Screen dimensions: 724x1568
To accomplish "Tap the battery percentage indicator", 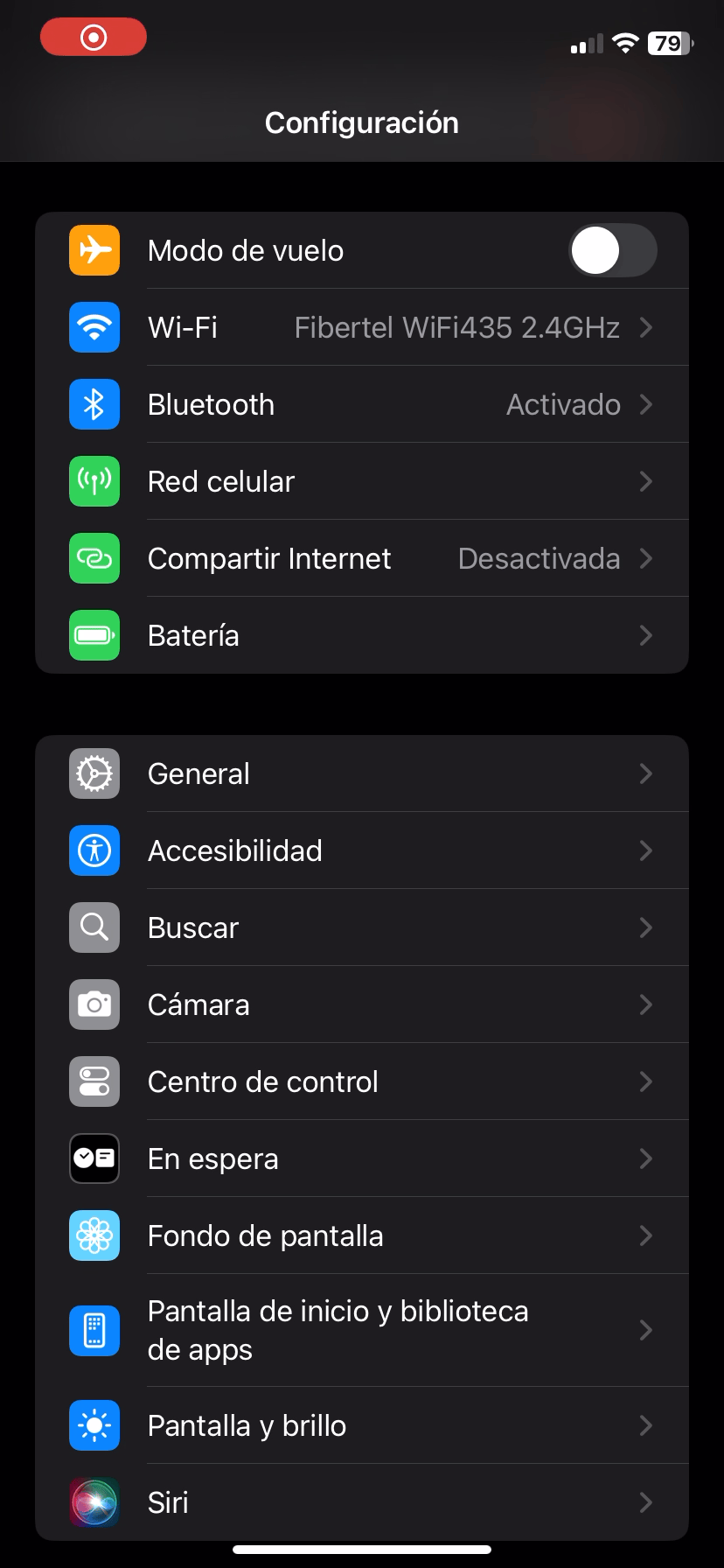I will (x=668, y=43).
